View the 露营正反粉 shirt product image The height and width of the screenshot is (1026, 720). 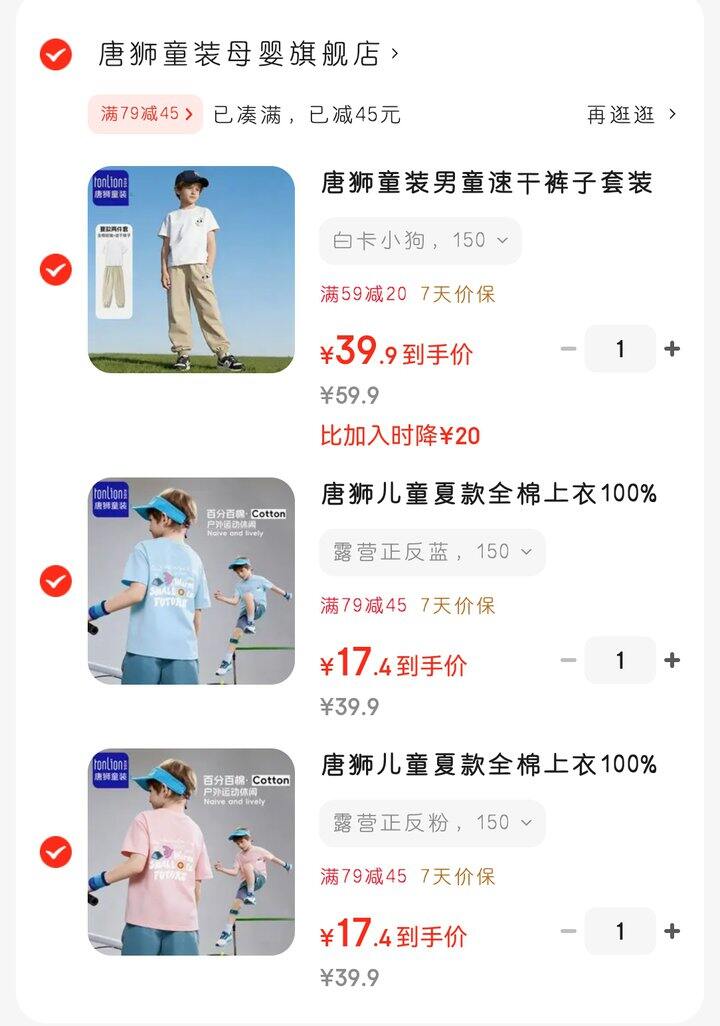tap(191, 852)
